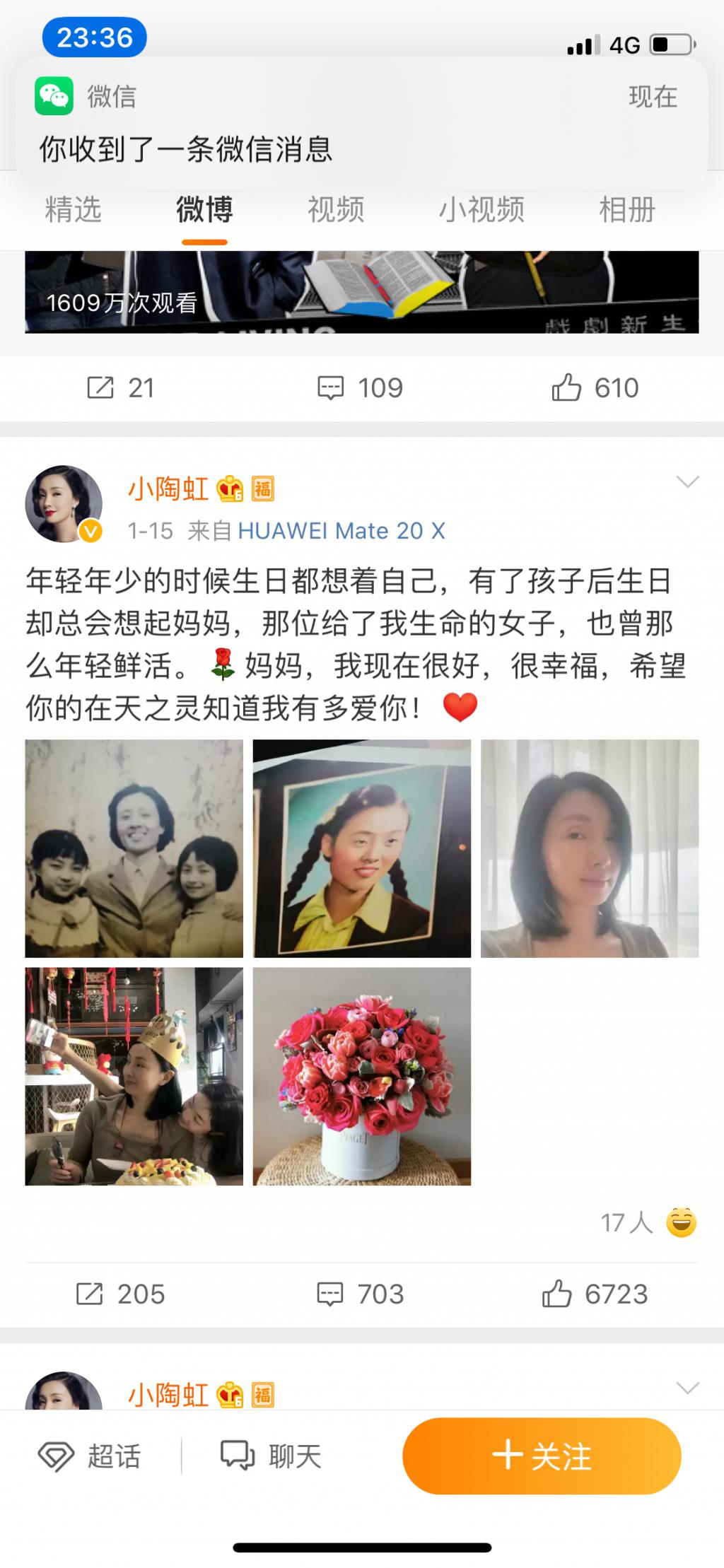Screen dimensions: 724x1568
Task: Repost the birthday post with 205 shares
Action: point(120,1294)
